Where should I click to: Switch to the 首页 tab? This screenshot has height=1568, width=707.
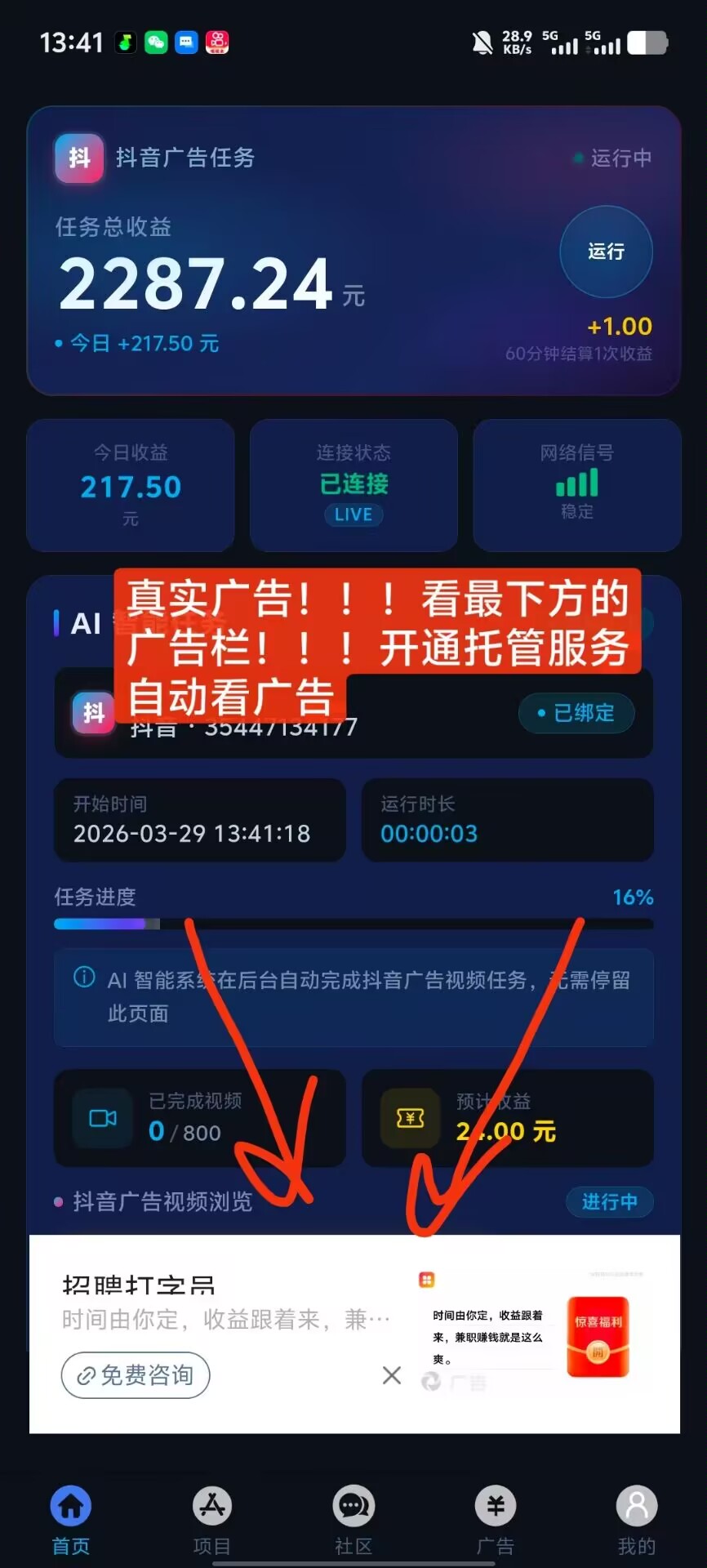point(71,1519)
